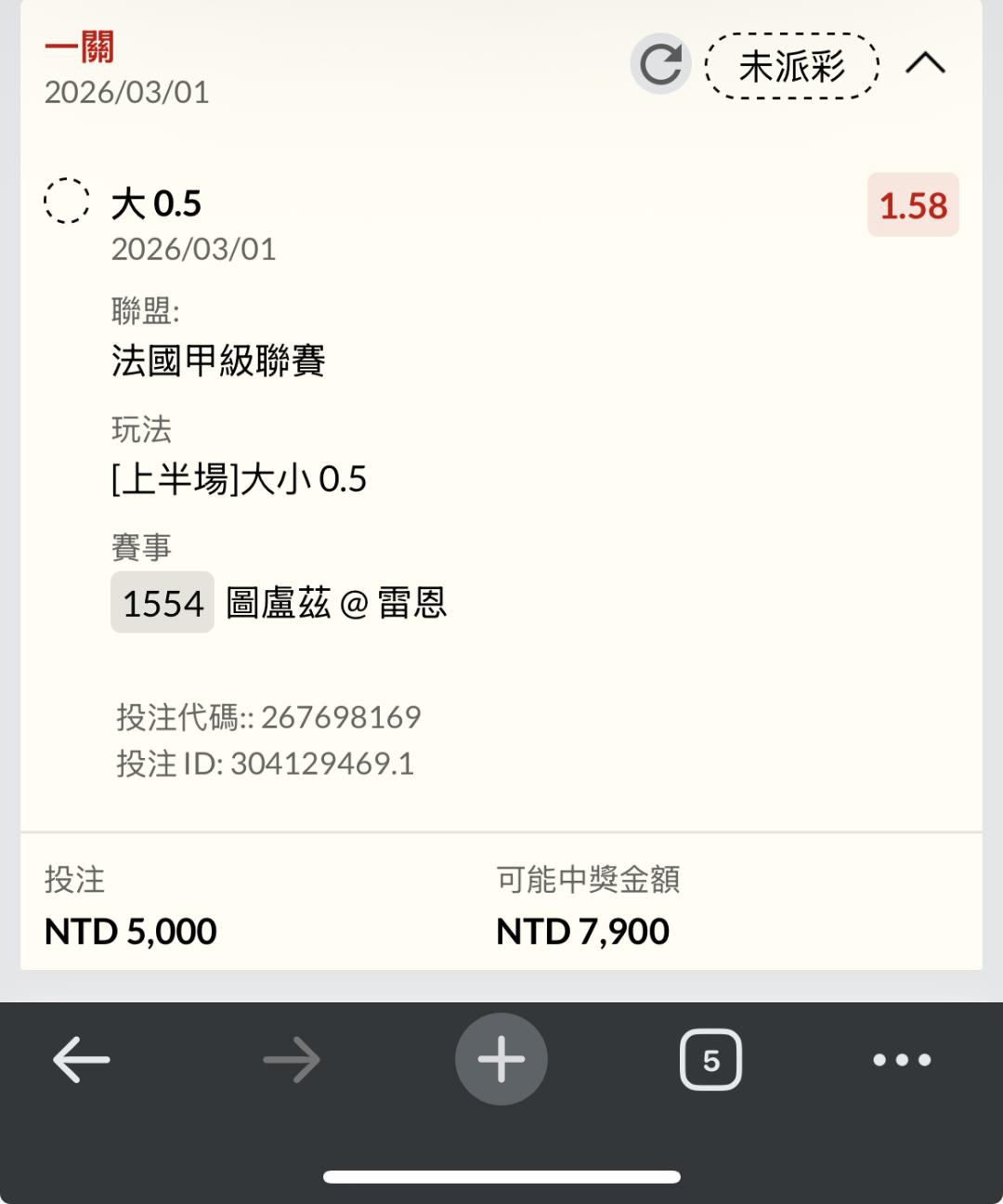Open the browser's more options menu

[901, 1059]
